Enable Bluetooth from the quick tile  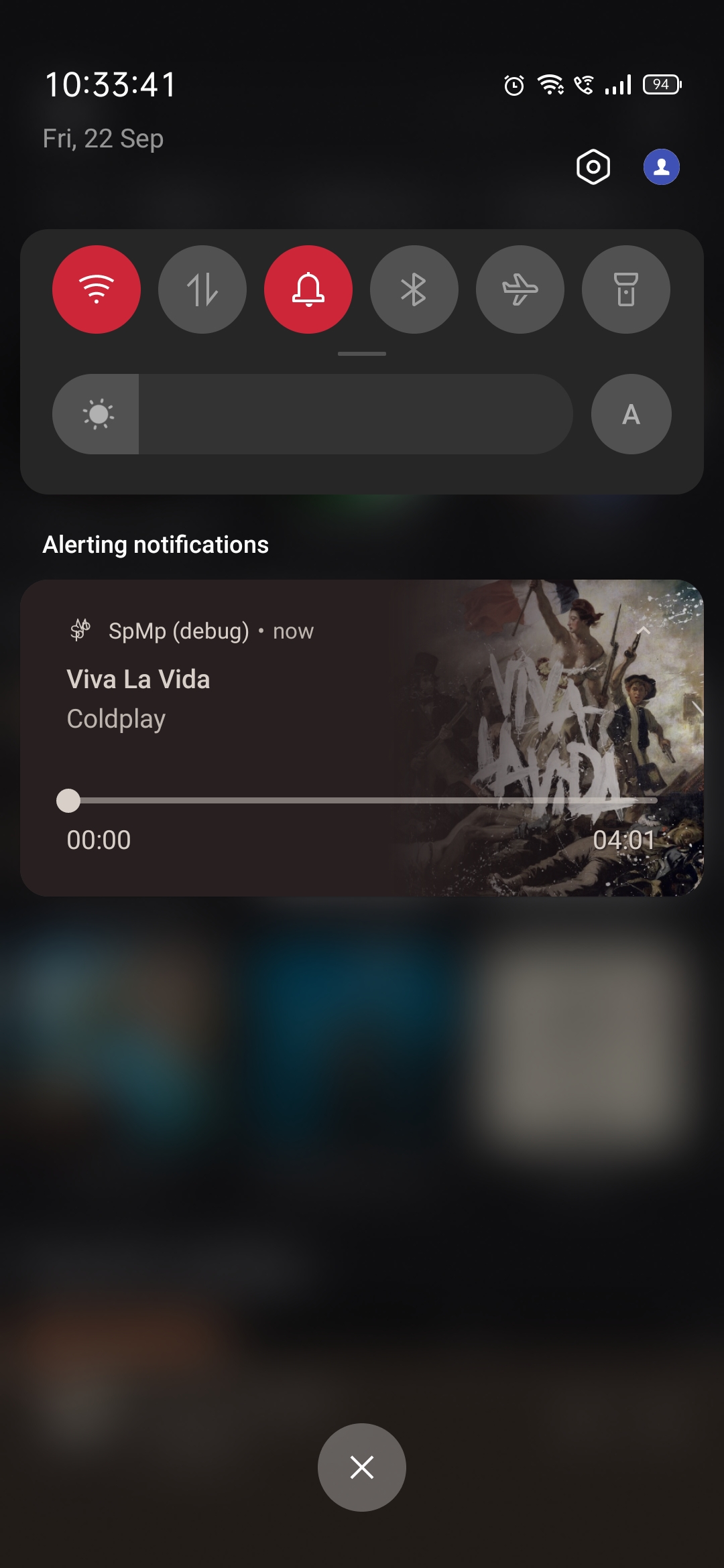414,289
